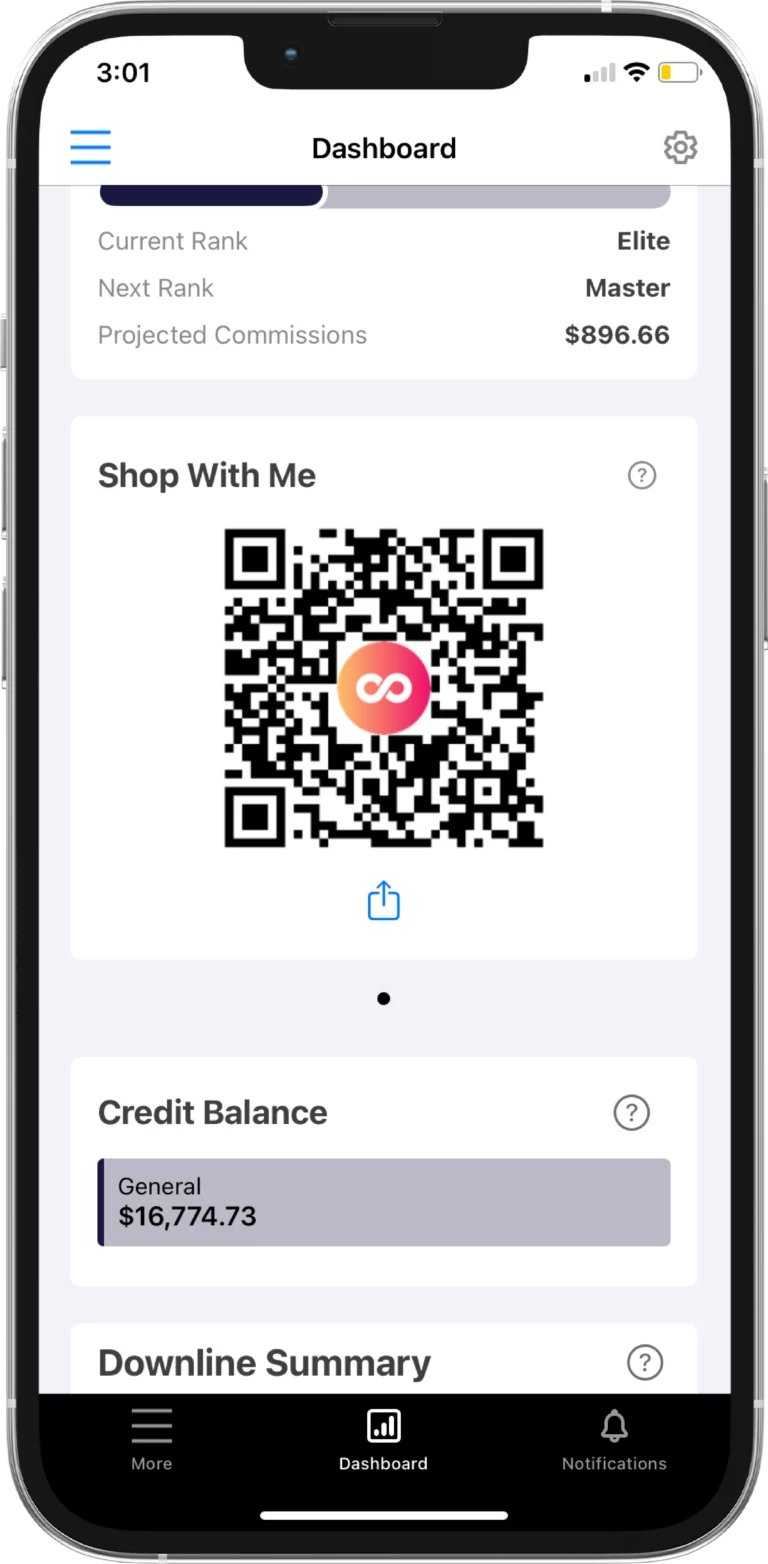Show help for Credit Balance
Image resolution: width=768 pixels, height=1564 pixels.
pyautogui.click(x=631, y=1112)
